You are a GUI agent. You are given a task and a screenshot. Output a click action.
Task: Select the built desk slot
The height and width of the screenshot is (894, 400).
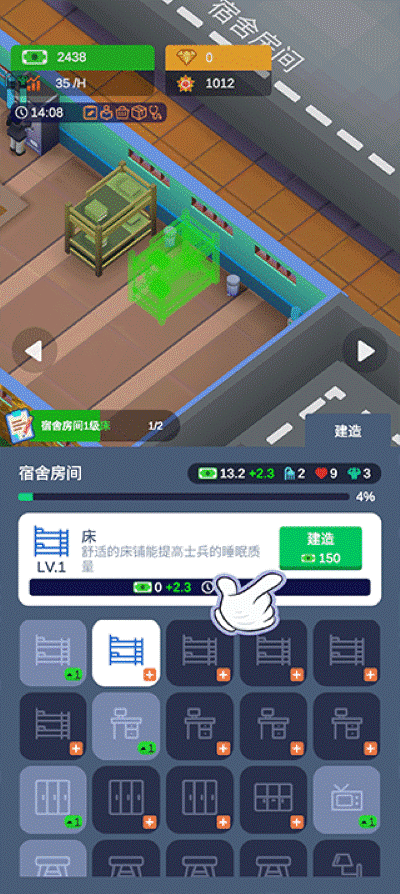pyautogui.click(x=126, y=726)
